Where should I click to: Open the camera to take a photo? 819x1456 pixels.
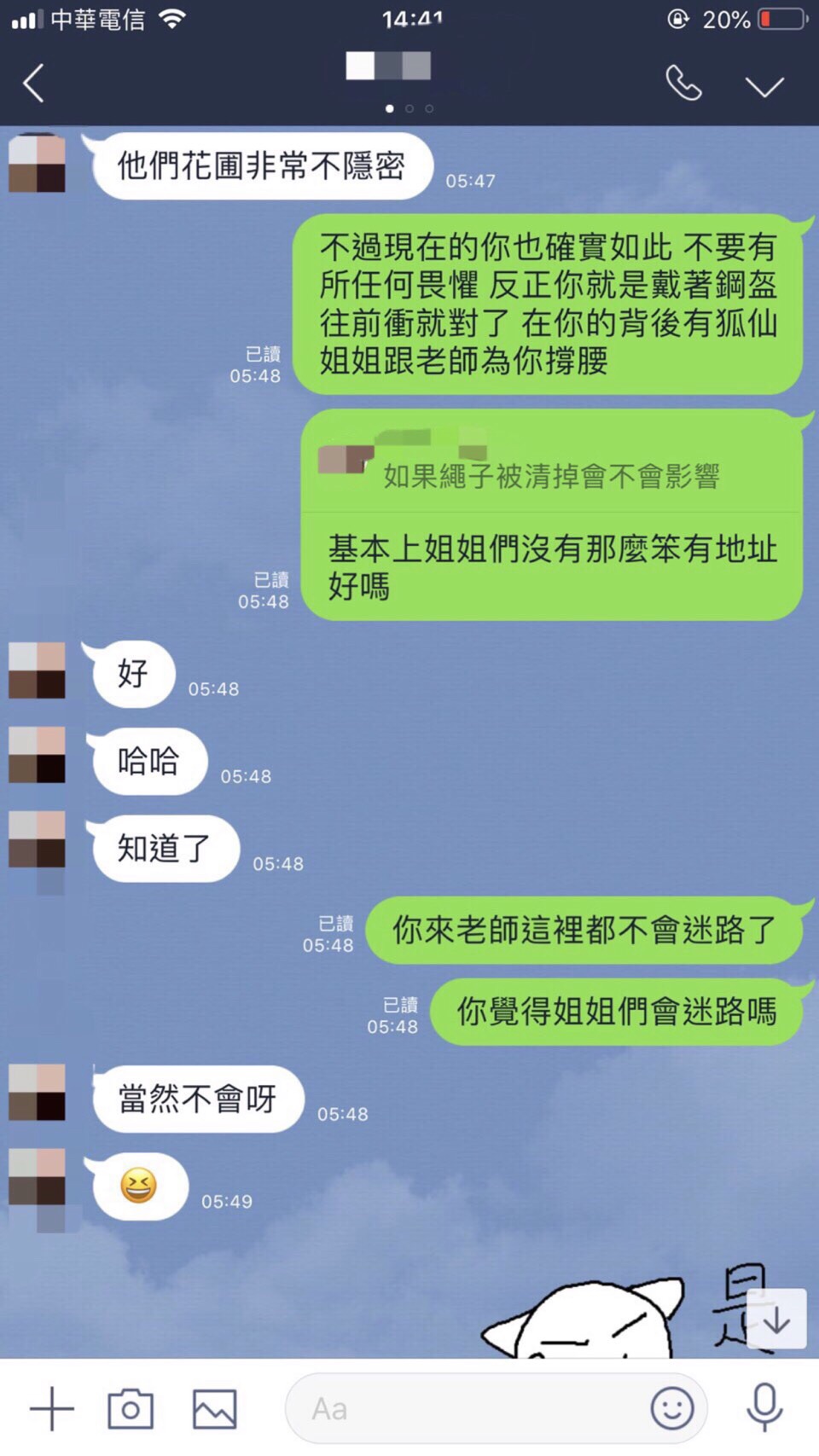(x=131, y=1408)
